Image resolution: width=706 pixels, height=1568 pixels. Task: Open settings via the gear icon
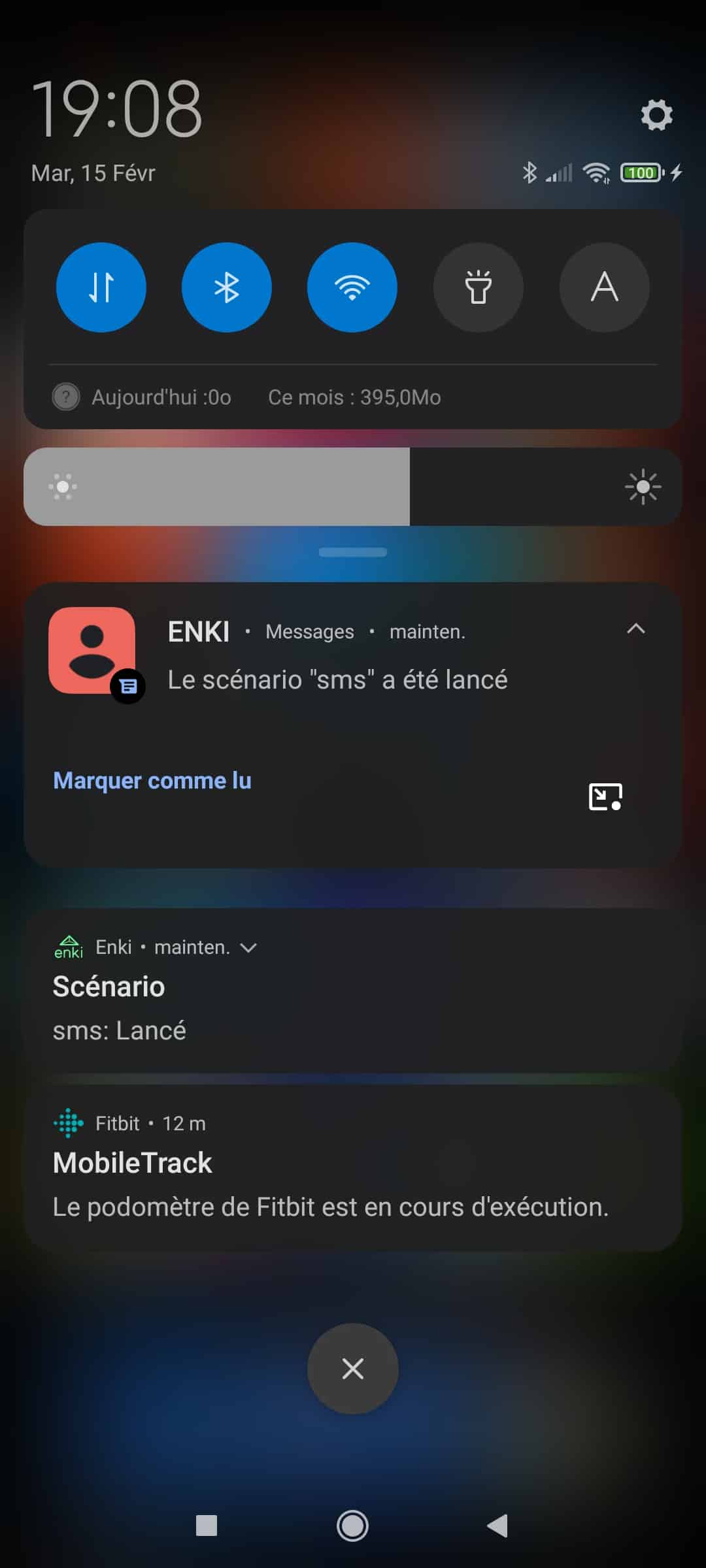(656, 115)
